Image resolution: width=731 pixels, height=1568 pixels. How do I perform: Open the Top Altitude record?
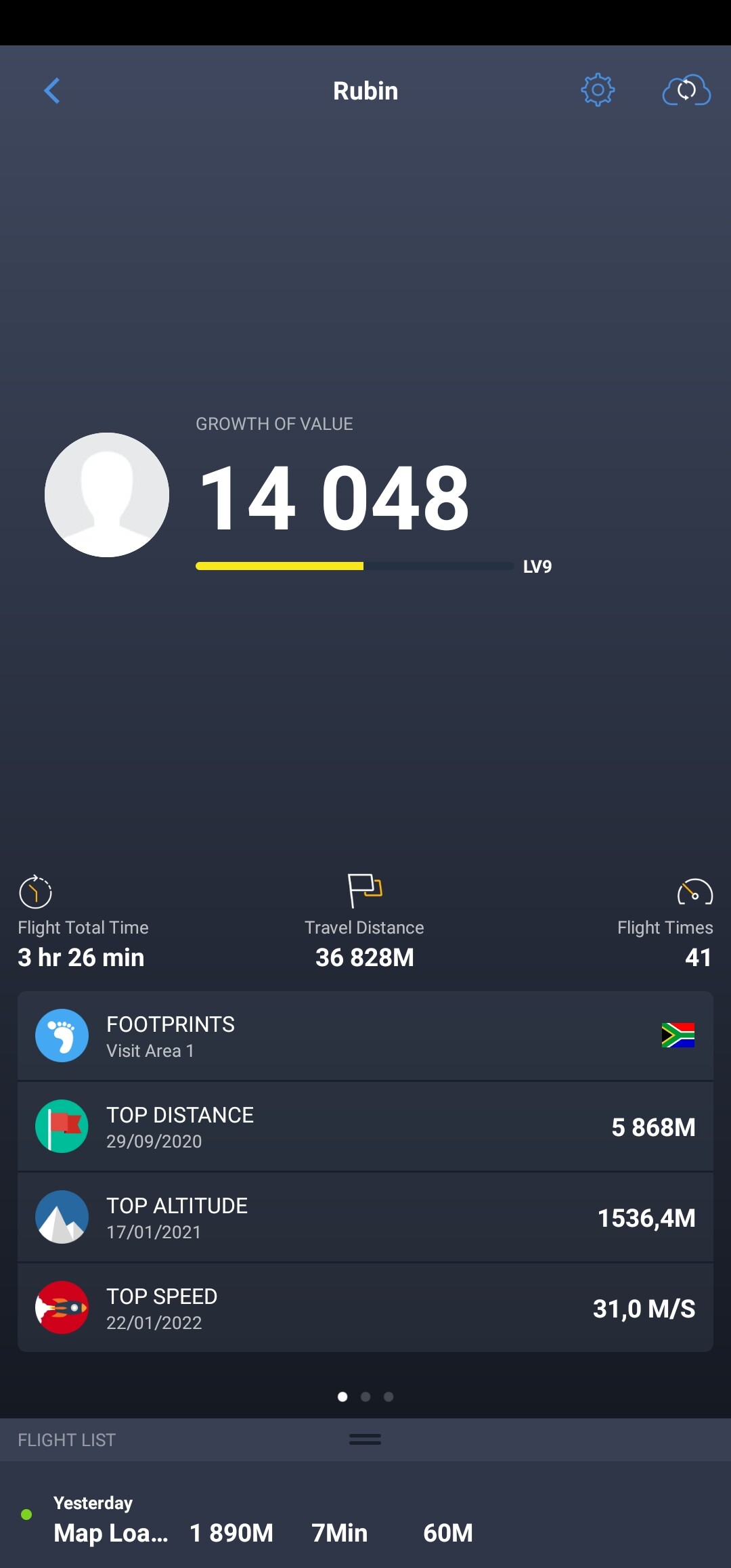(365, 1217)
